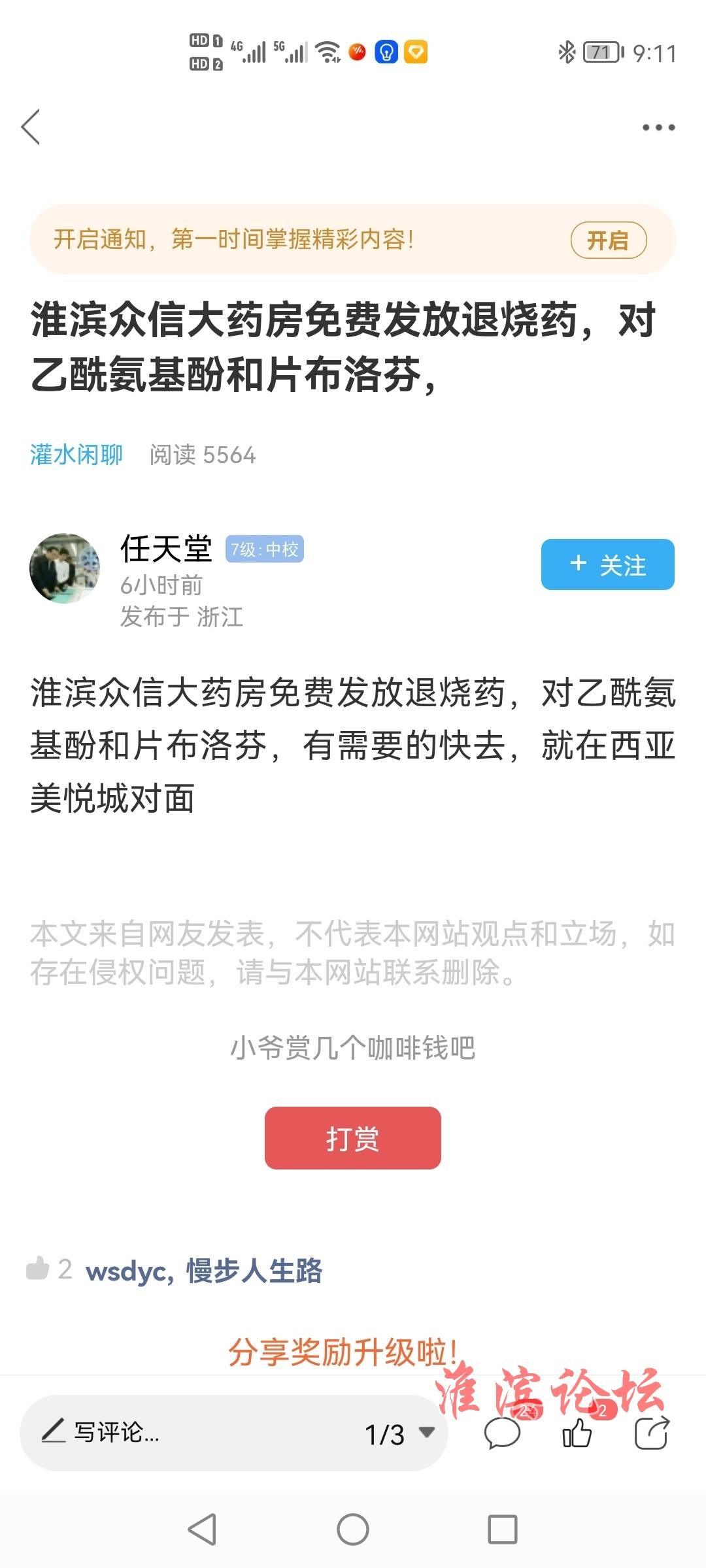Expand the 1/3 page selector dropdown
Screen dimensions: 706x1568
click(x=399, y=1434)
